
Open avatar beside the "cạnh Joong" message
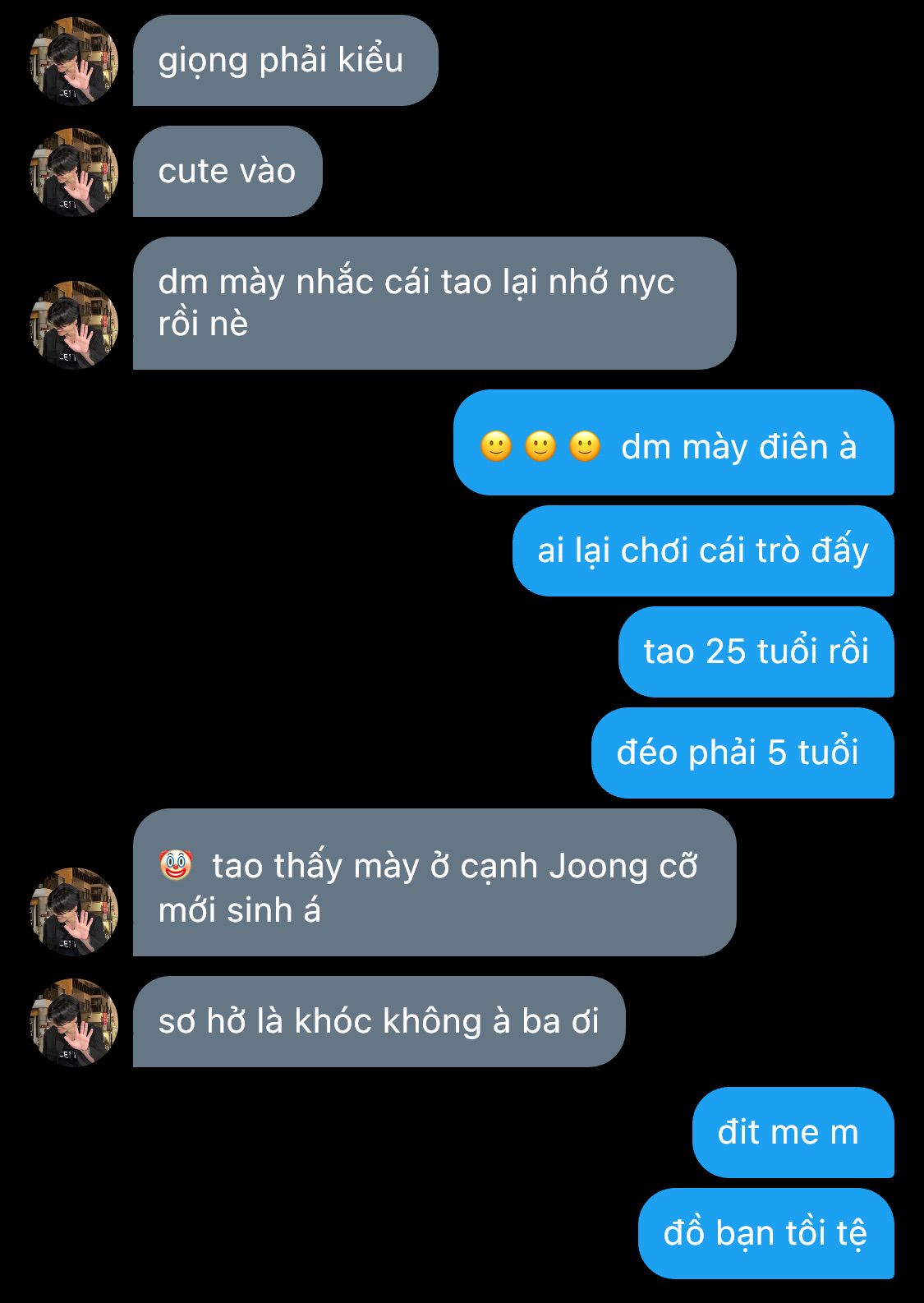point(74,912)
